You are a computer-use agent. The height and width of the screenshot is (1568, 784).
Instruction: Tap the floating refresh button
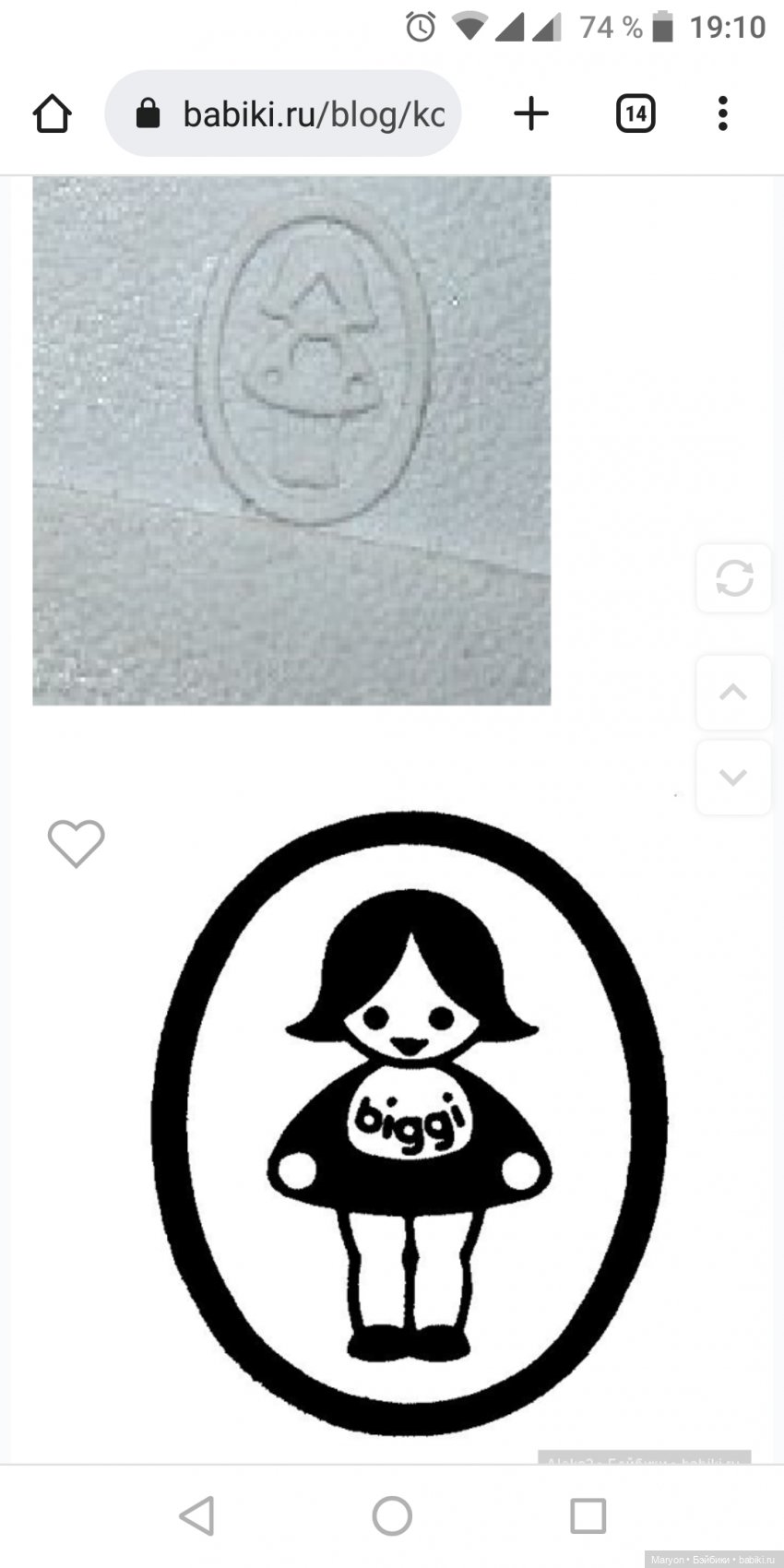click(x=734, y=579)
